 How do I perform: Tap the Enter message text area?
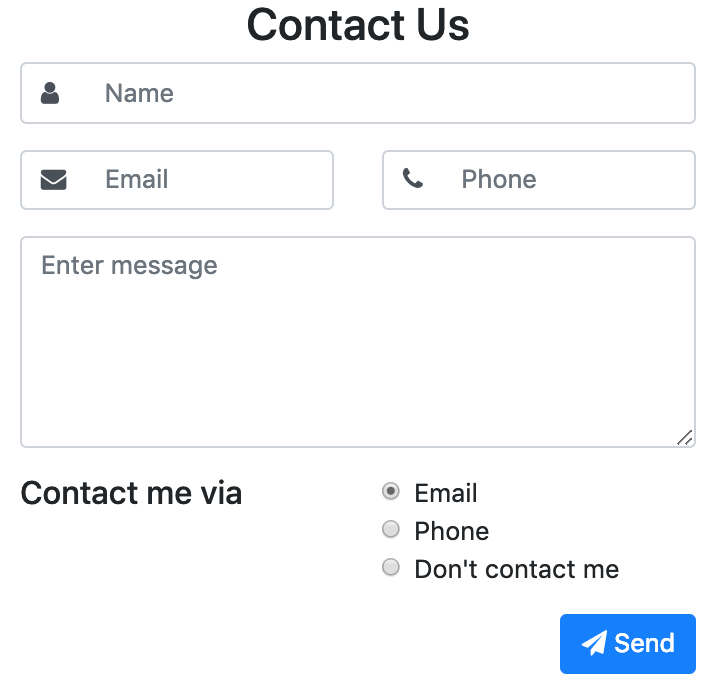357,342
